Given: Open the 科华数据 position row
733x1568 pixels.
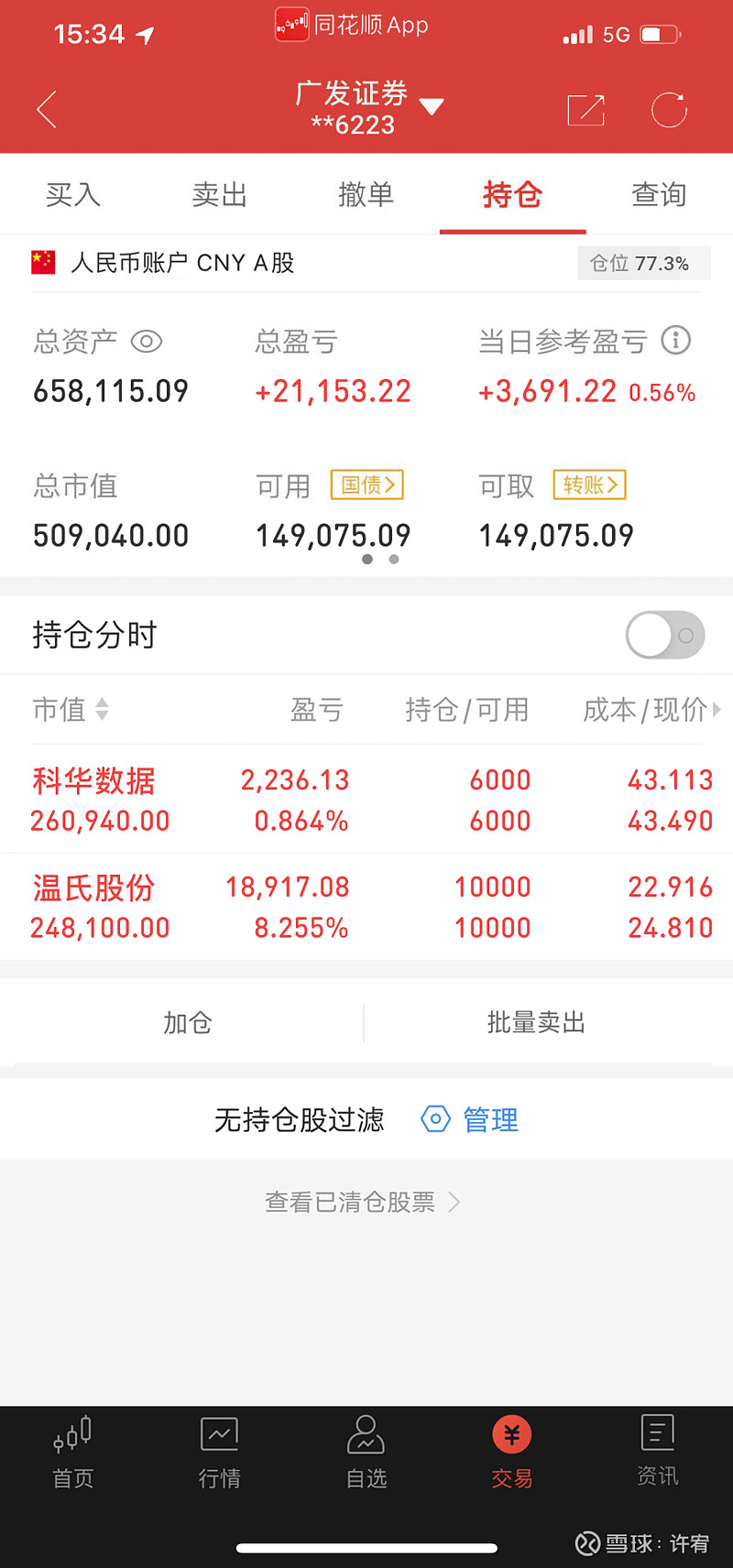Looking at the screenshot, I should tap(366, 800).
